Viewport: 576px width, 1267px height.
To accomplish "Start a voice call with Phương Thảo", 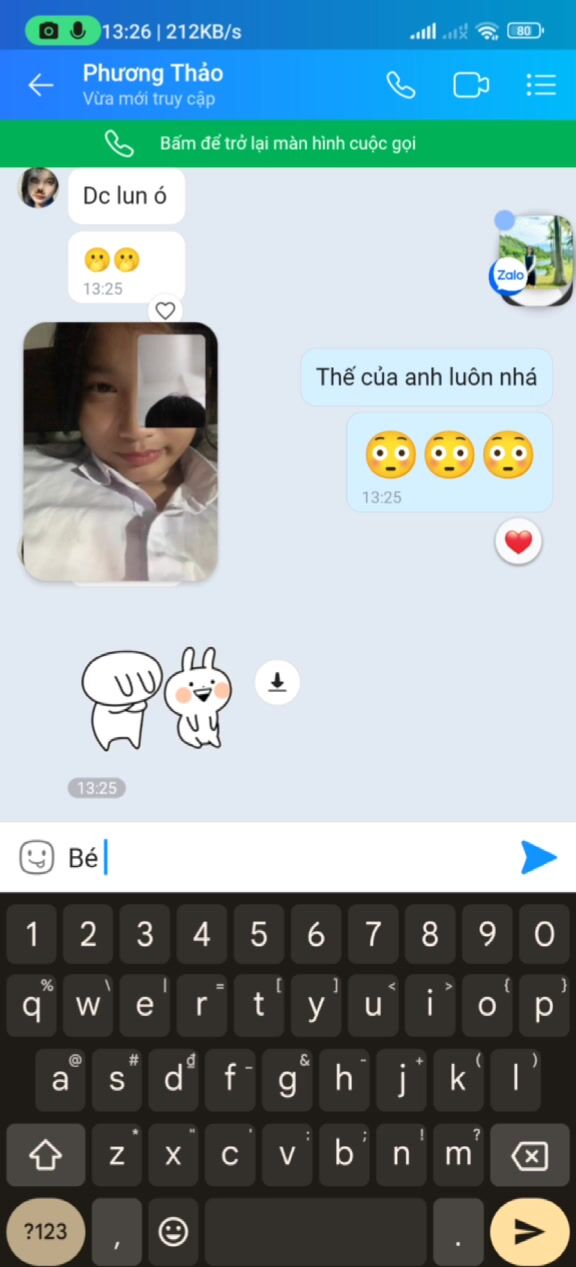I will (x=400, y=85).
